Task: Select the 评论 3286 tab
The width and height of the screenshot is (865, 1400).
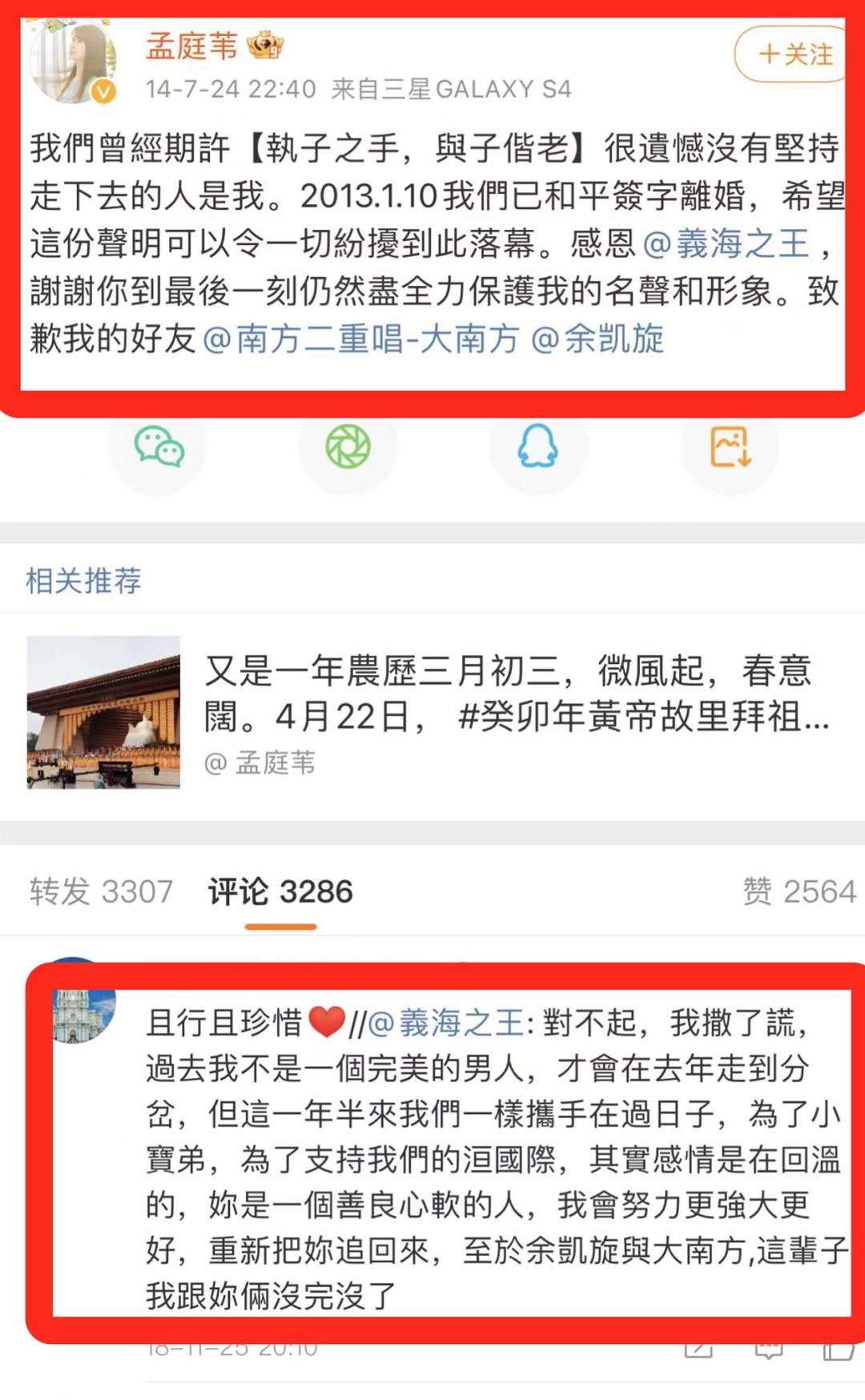Action: [x=280, y=891]
